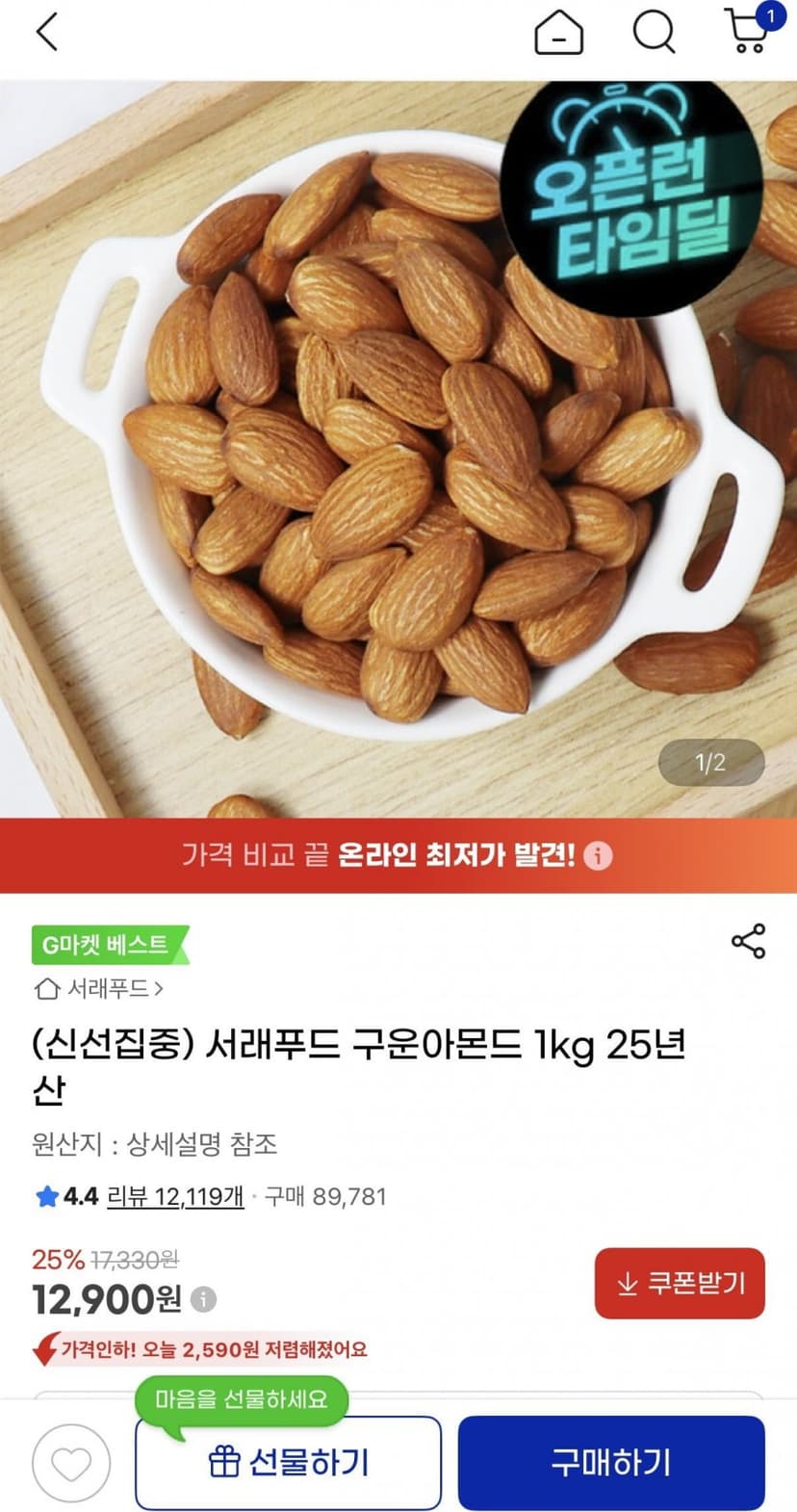View the almond product image gallery
This screenshot has height=1512, width=797.
398,449
